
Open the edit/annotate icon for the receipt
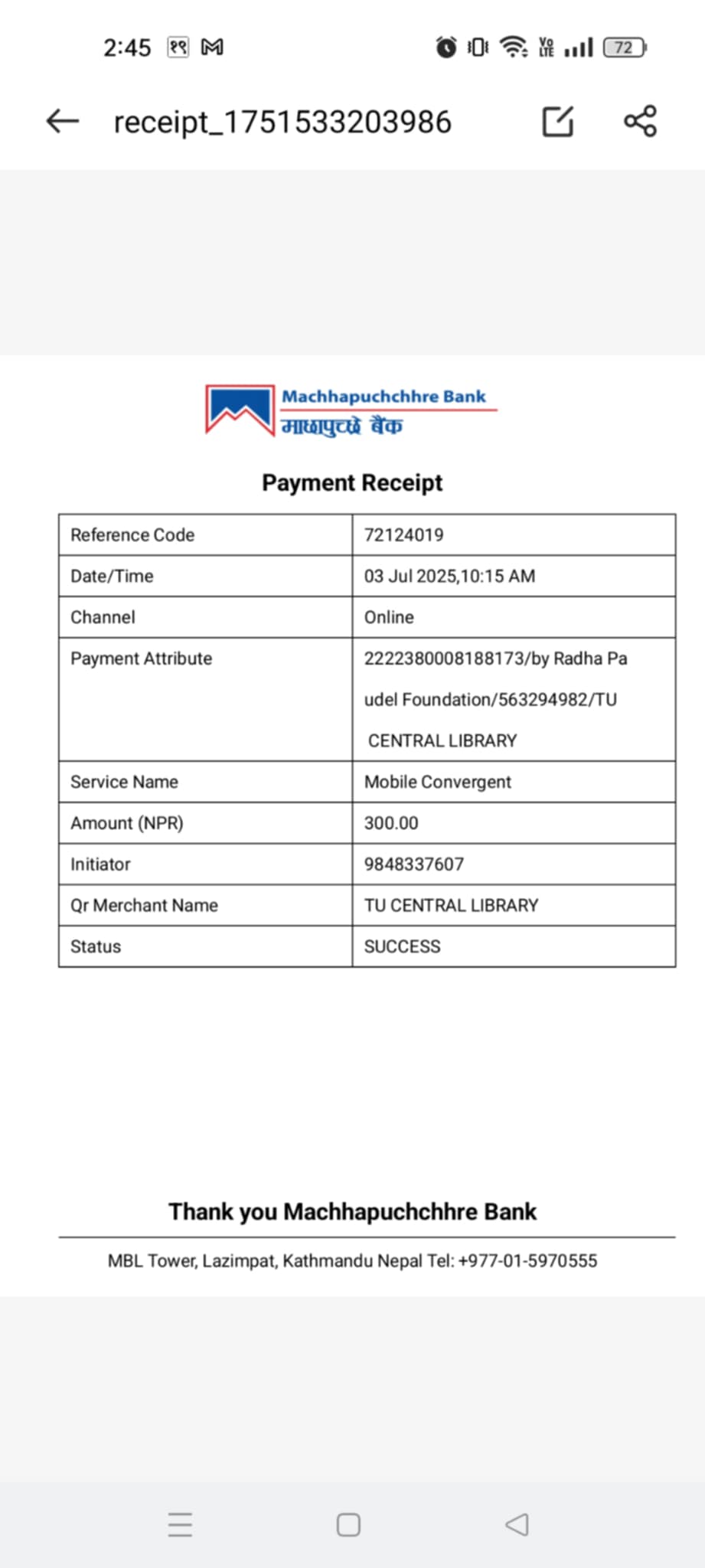(x=557, y=121)
